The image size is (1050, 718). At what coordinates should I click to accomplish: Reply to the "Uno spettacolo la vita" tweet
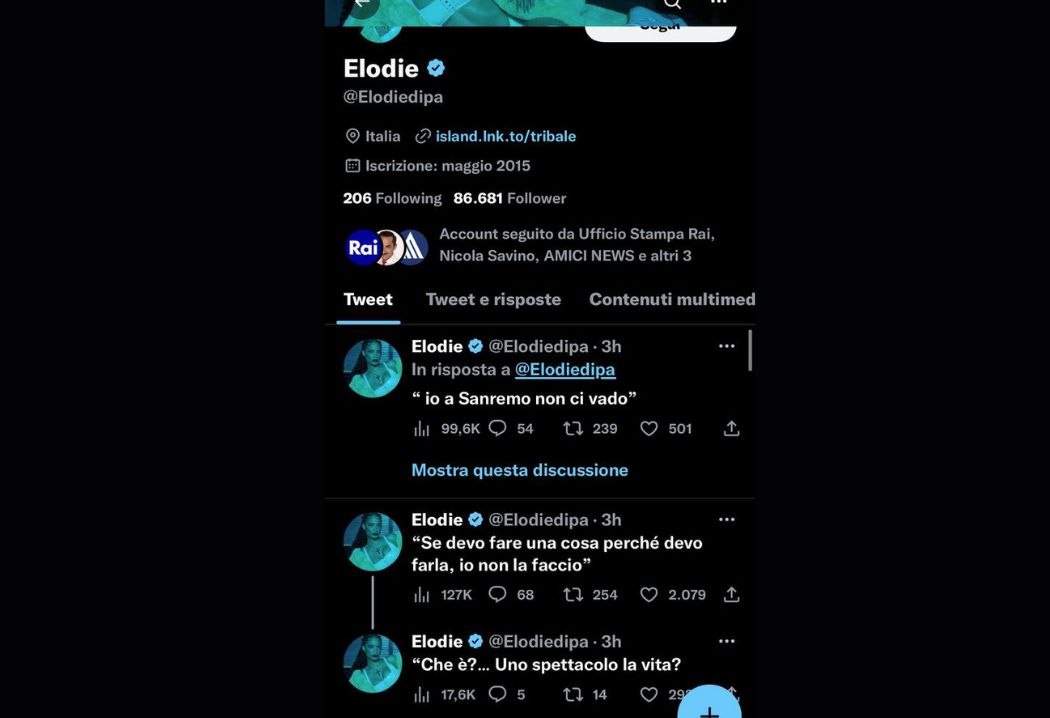click(498, 694)
